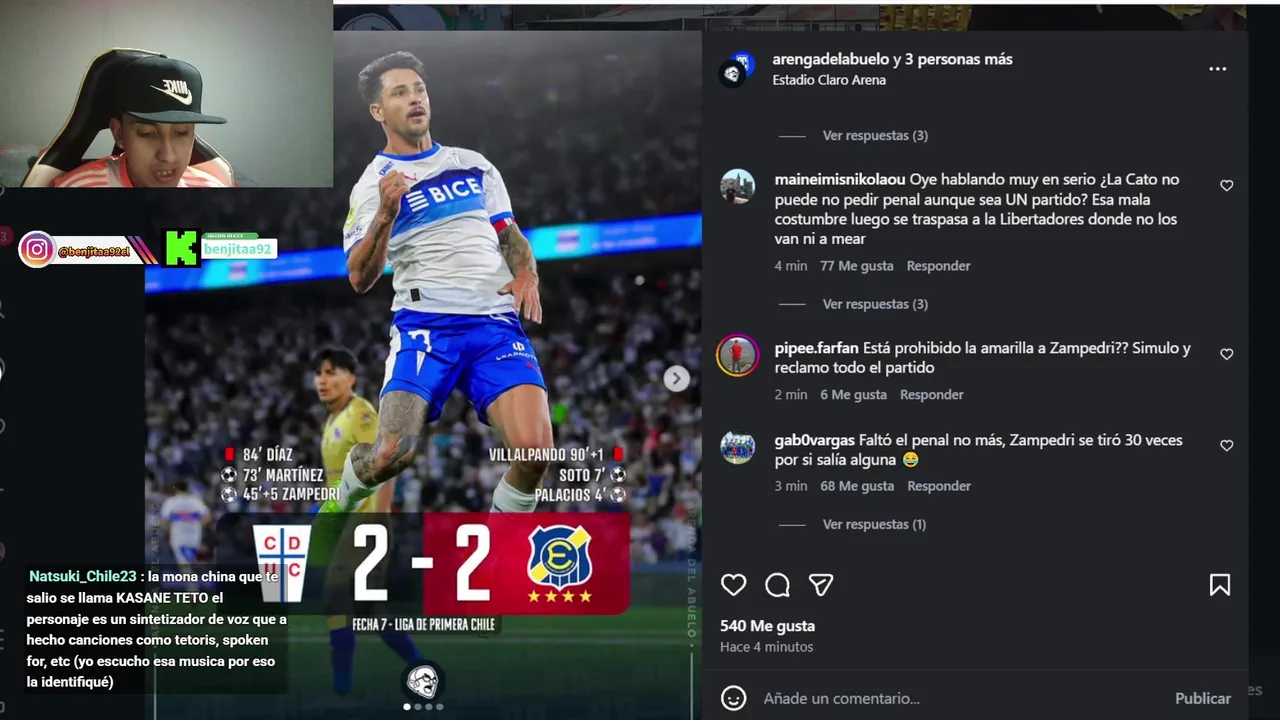Share the post with the paper plane icon
The width and height of the screenshot is (1280, 720).
click(821, 585)
